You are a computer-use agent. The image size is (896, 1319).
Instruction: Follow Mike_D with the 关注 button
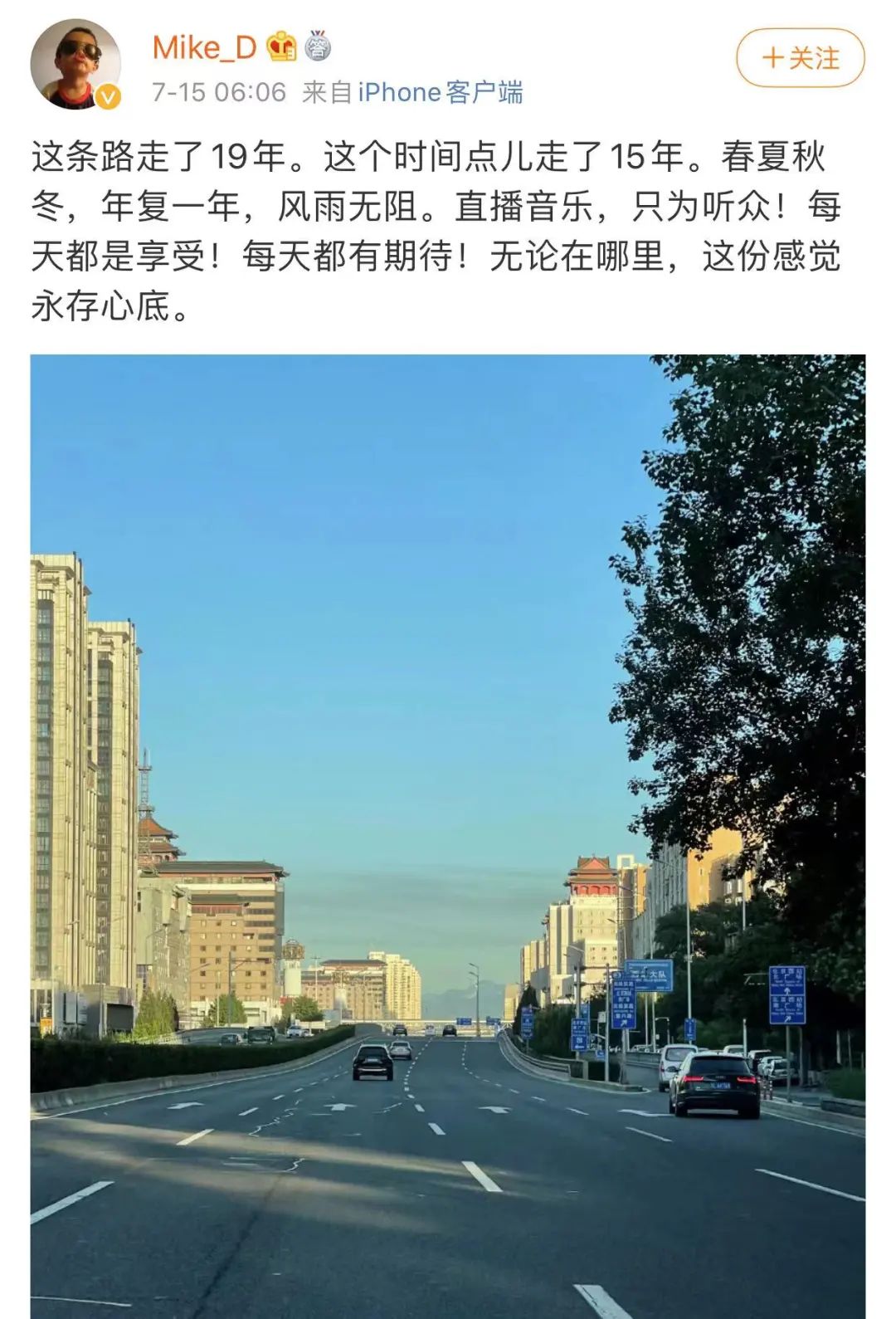[x=800, y=58]
